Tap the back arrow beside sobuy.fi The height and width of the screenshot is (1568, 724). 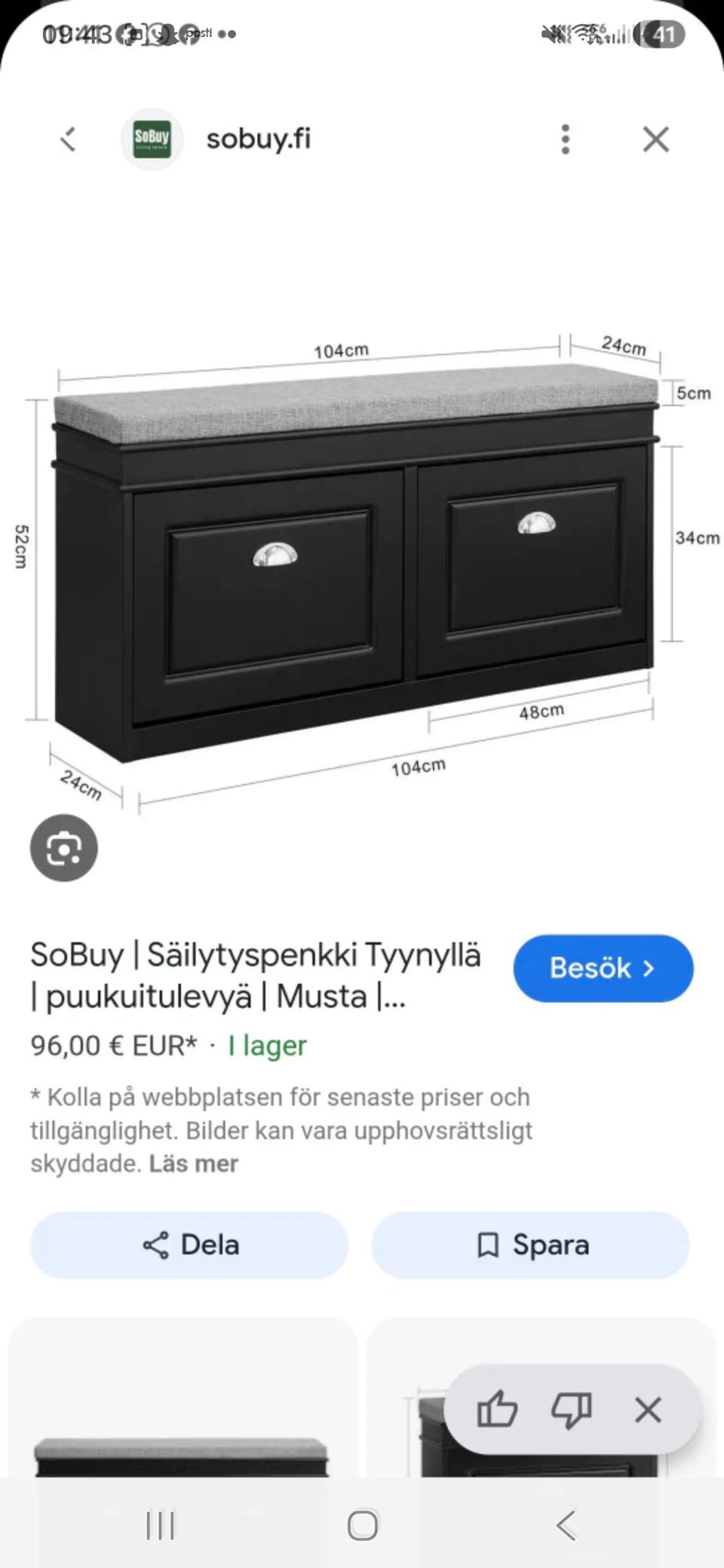click(69, 139)
